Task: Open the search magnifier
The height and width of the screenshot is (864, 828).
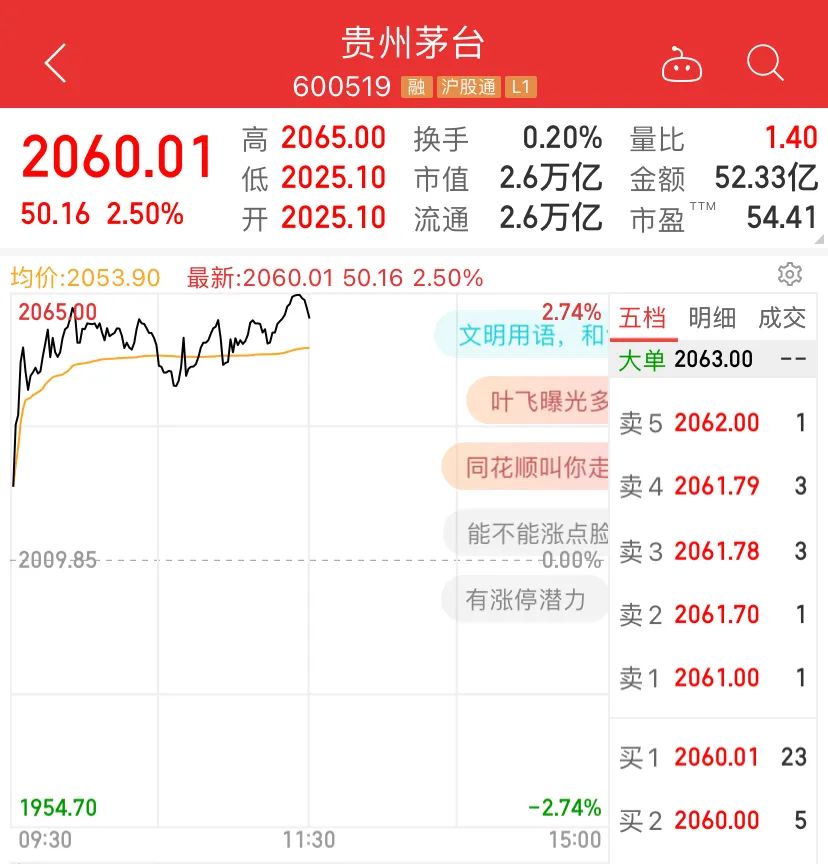Action: (x=765, y=64)
